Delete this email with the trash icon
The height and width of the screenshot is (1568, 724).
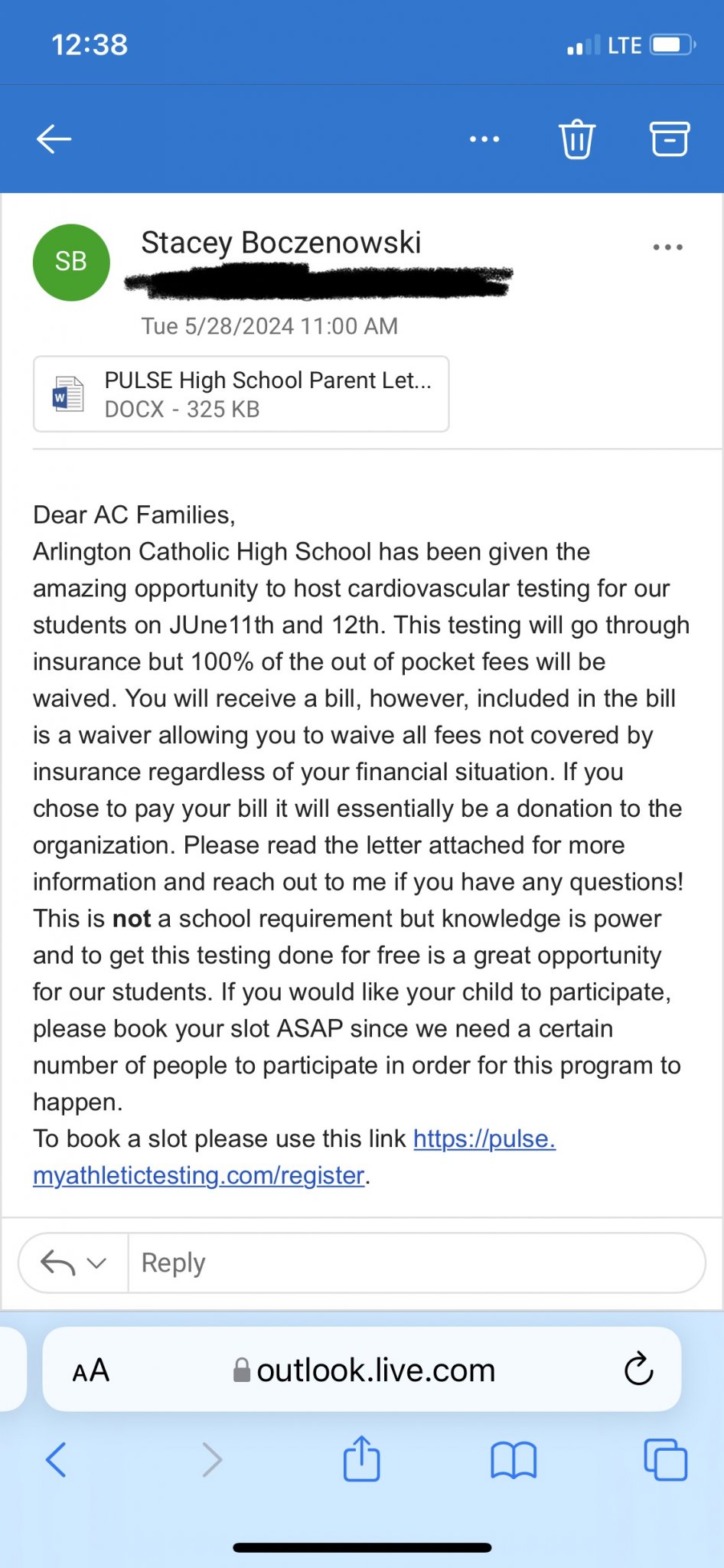(577, 139)
